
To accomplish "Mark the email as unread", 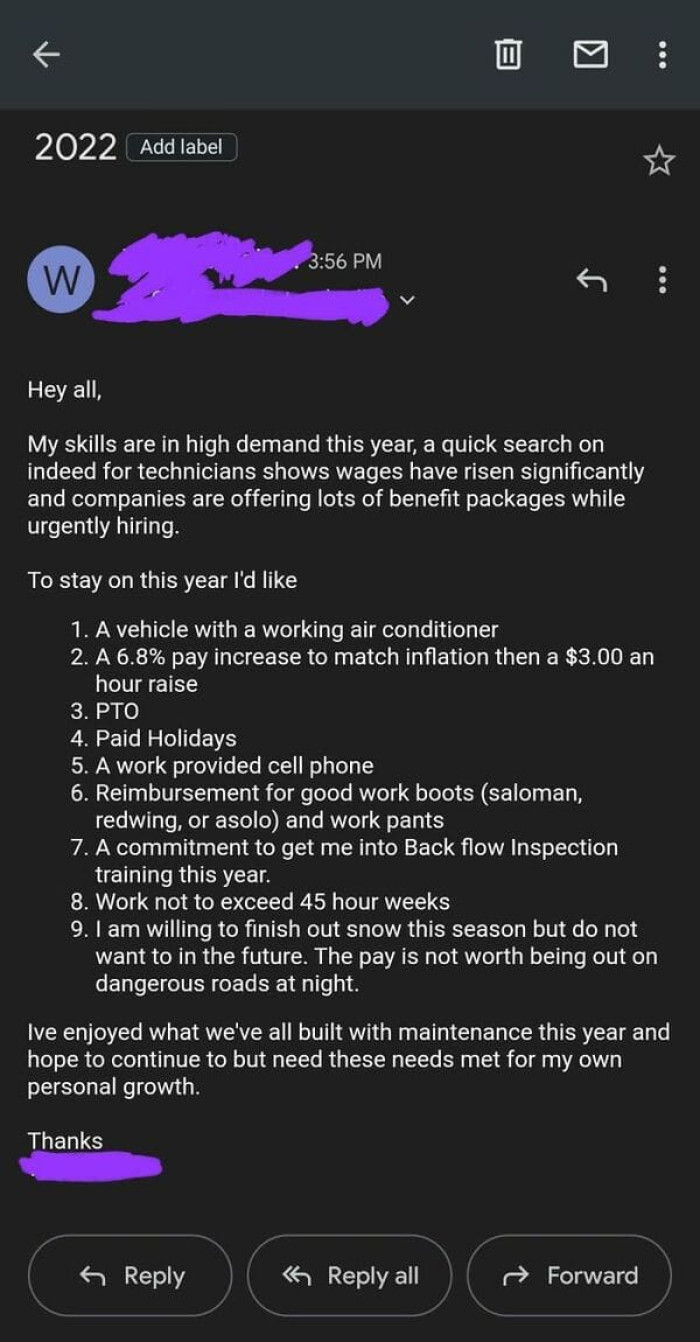I will [x=590, y=54].
